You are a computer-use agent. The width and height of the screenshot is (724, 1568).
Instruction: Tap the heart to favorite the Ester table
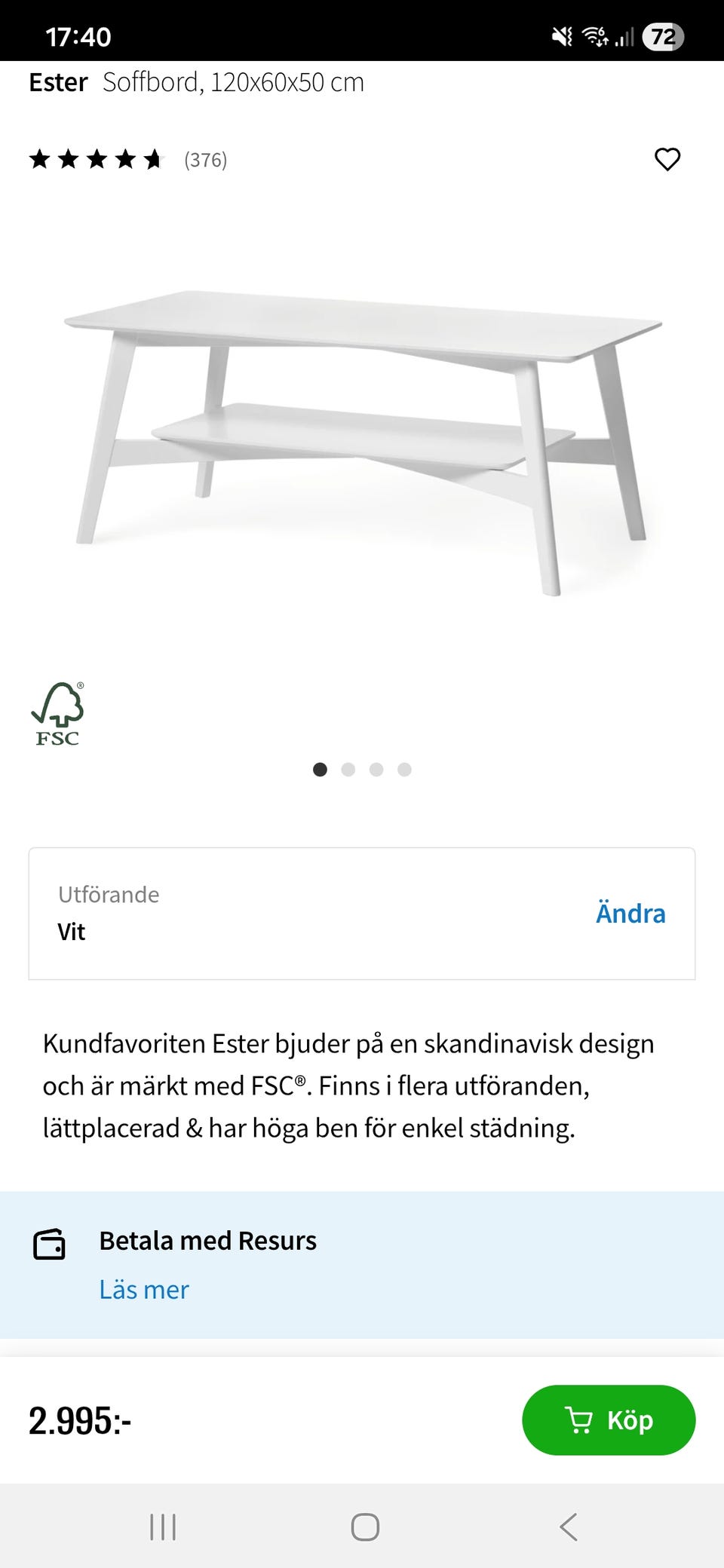click(x=667, y=158)
